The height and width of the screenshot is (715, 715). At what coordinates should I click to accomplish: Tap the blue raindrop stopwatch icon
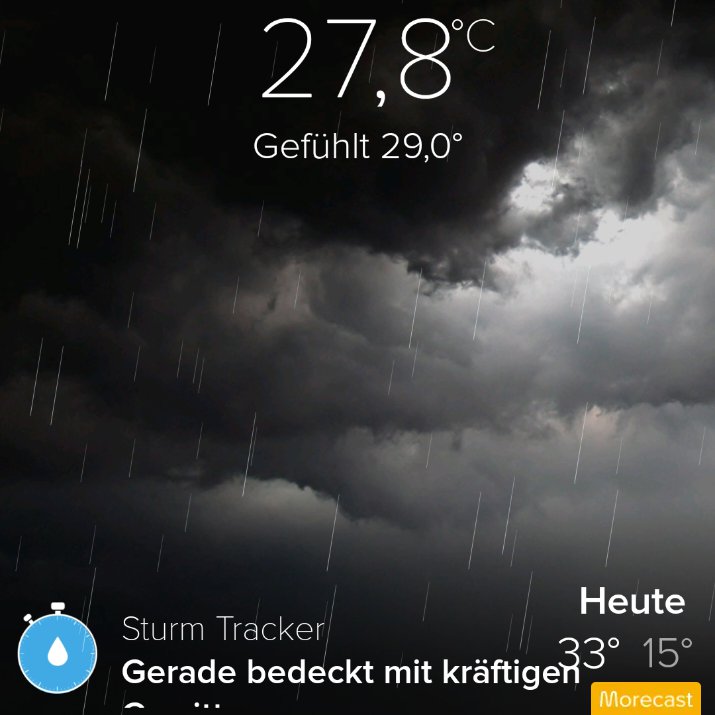(x=58, y=652)
